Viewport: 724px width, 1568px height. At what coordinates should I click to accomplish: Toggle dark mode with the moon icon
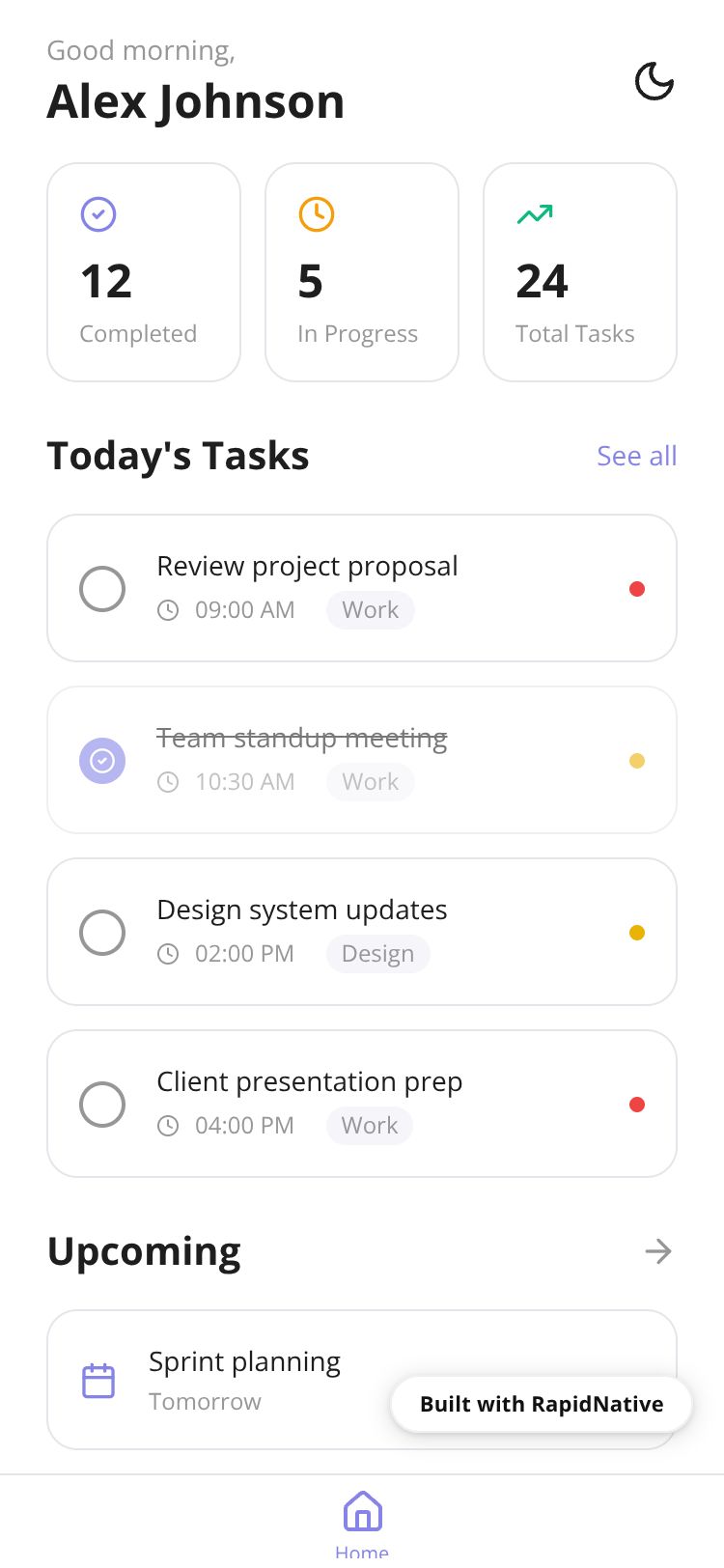(x=654, y=82)
